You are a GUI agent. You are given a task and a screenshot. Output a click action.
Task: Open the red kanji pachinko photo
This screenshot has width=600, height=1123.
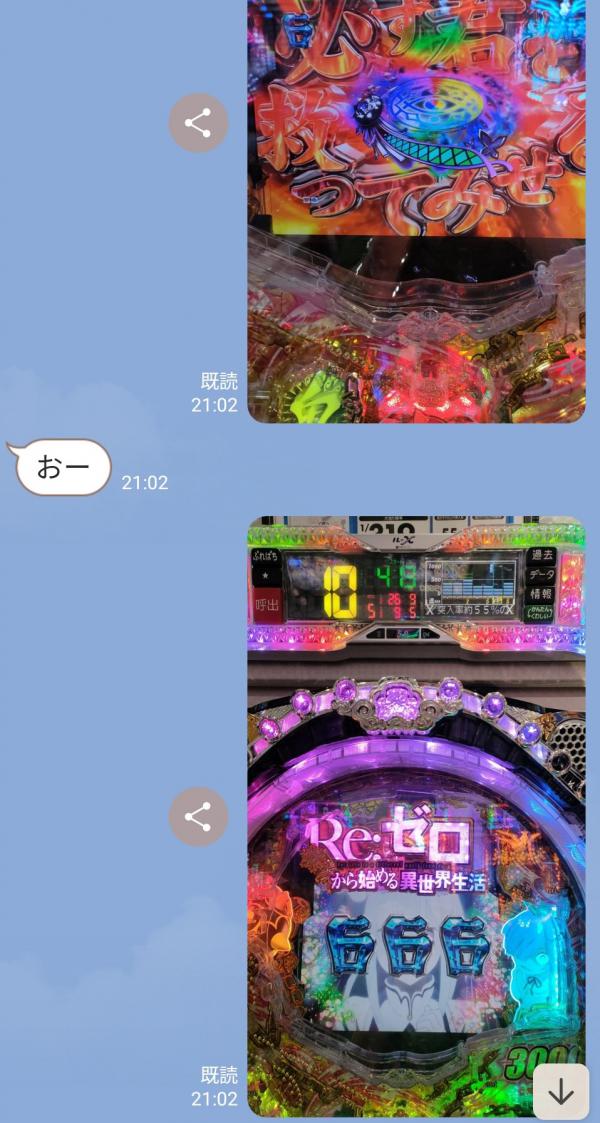click(416, 210)
